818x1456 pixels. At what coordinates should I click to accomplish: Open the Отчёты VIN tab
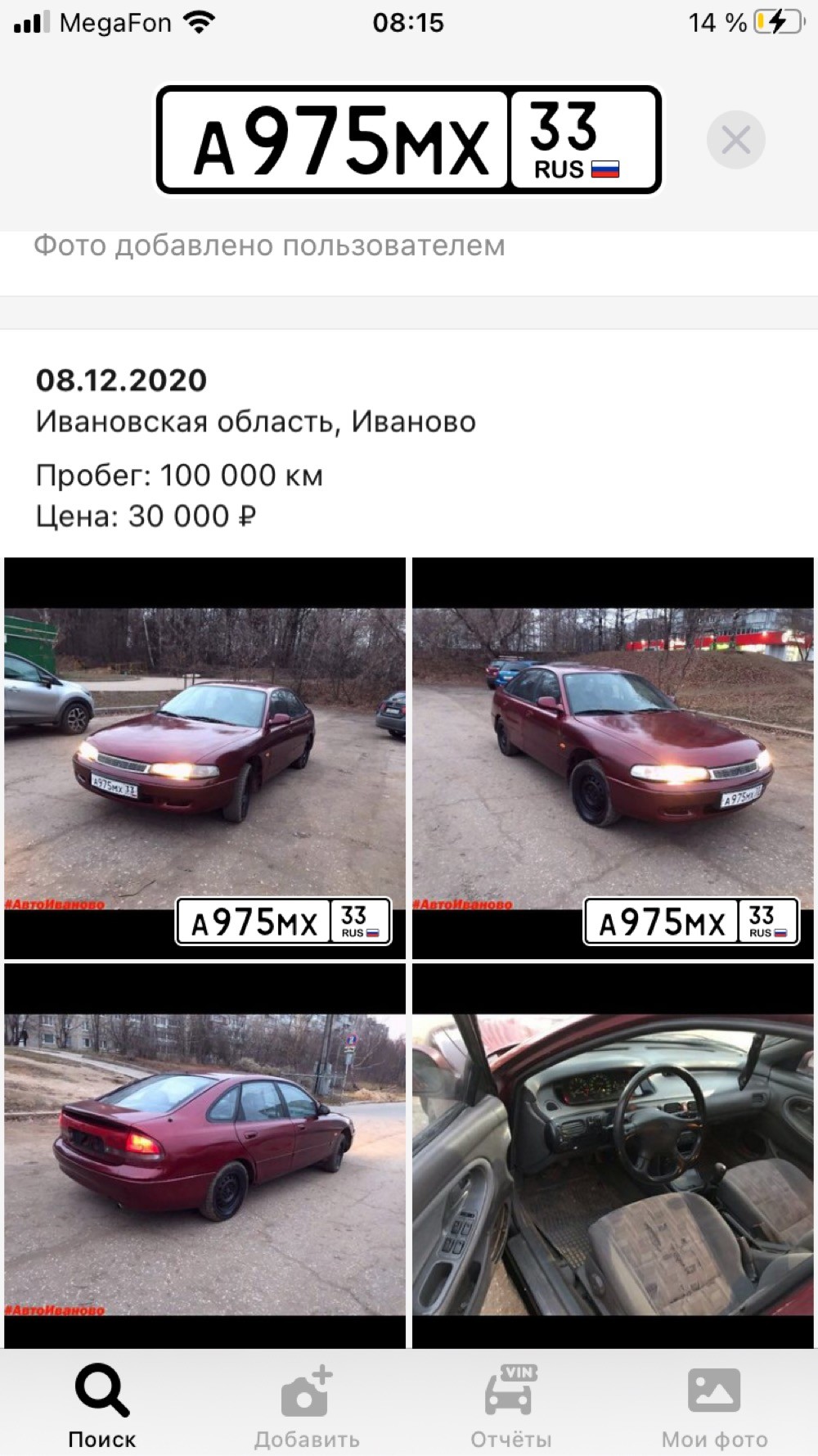click(510, 1404)
